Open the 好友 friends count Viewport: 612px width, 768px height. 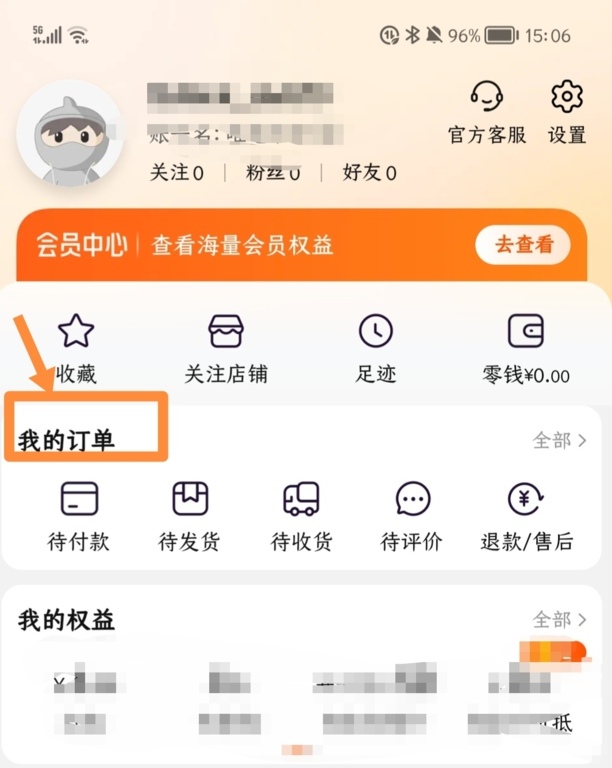369,172
